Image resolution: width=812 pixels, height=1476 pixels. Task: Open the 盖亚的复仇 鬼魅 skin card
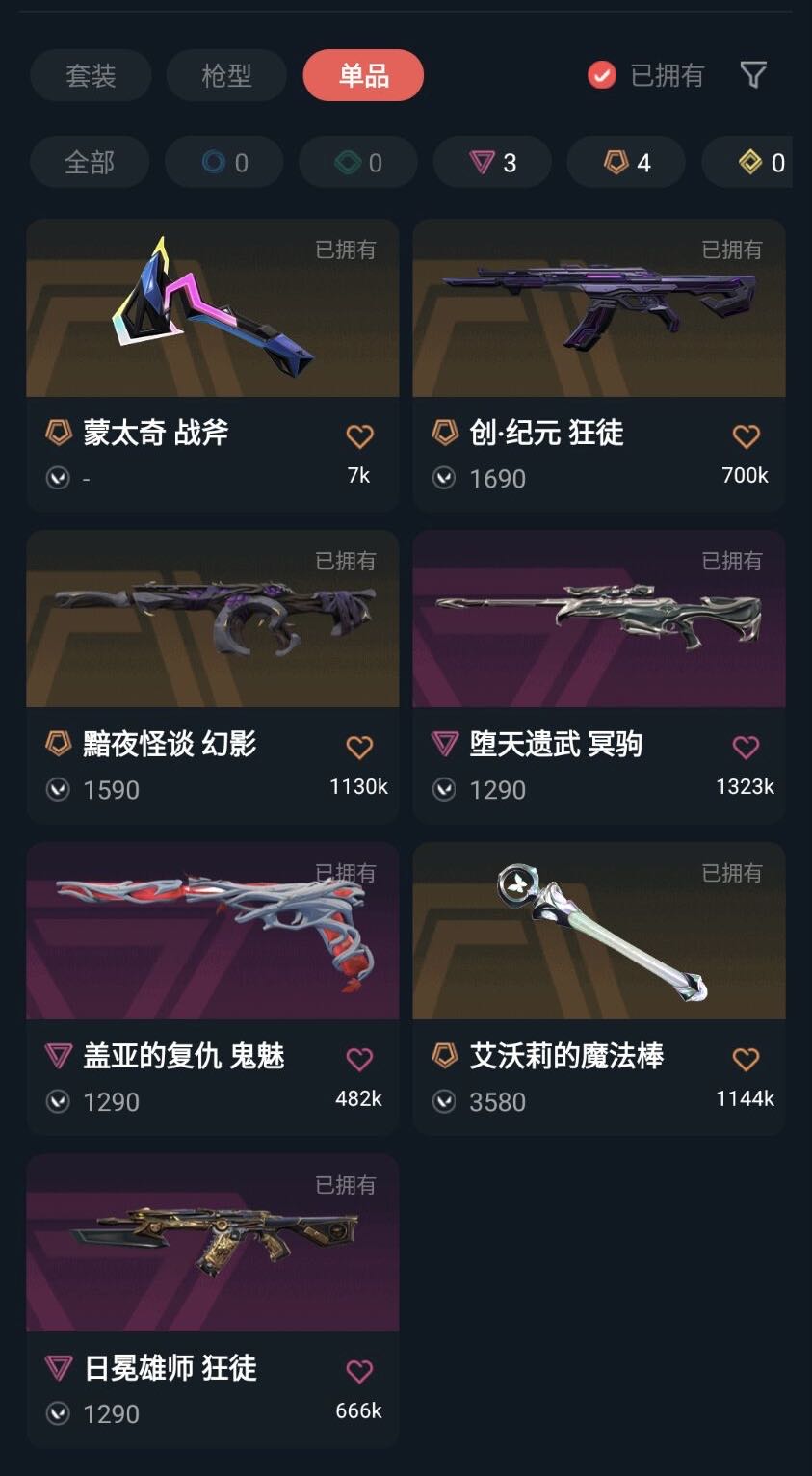point(212,932)
